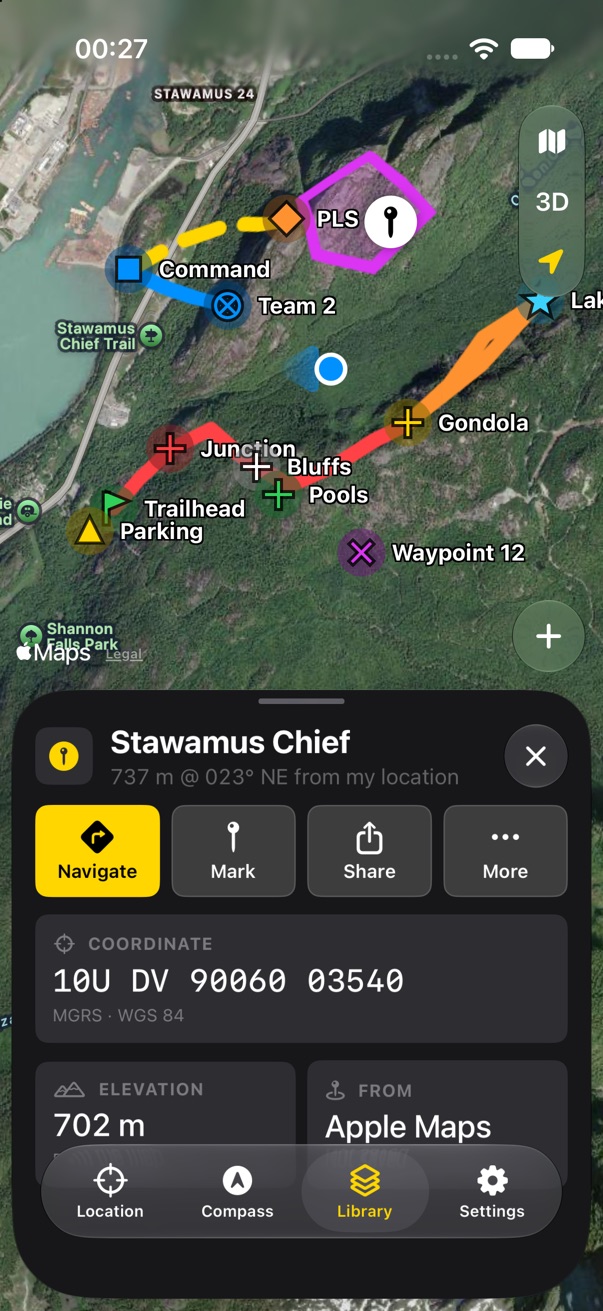The width and height of the screenshot is (603, 1311).
Task: Close the Stawamus Chief detail panel
Action: click(536, 756)
